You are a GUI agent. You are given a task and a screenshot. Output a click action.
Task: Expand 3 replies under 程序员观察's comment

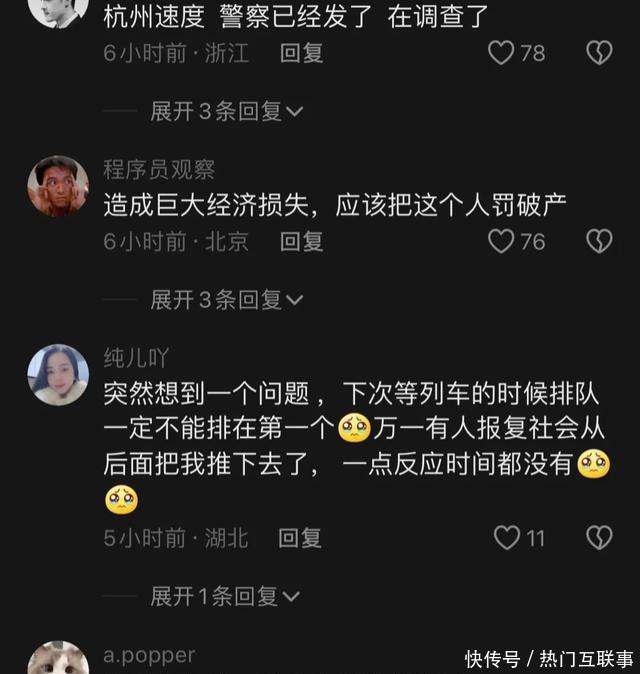226,299
